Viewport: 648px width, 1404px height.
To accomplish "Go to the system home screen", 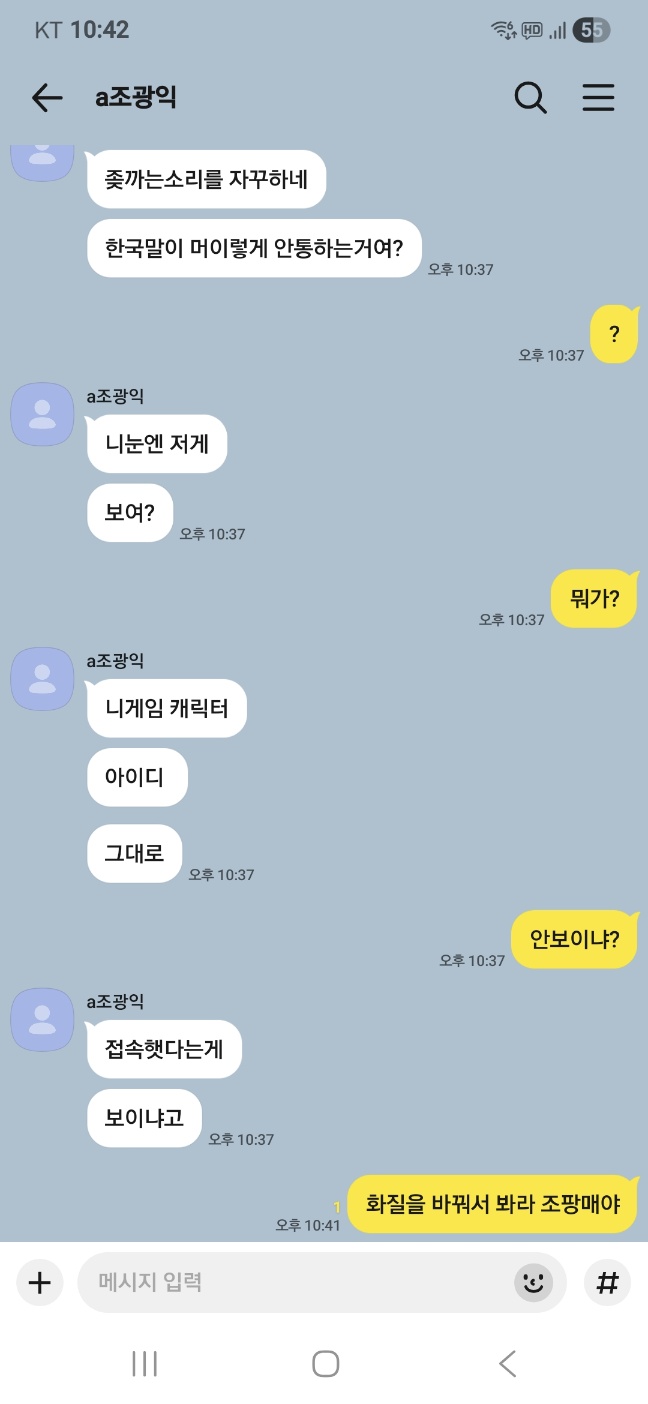I will pos(325,1363).
